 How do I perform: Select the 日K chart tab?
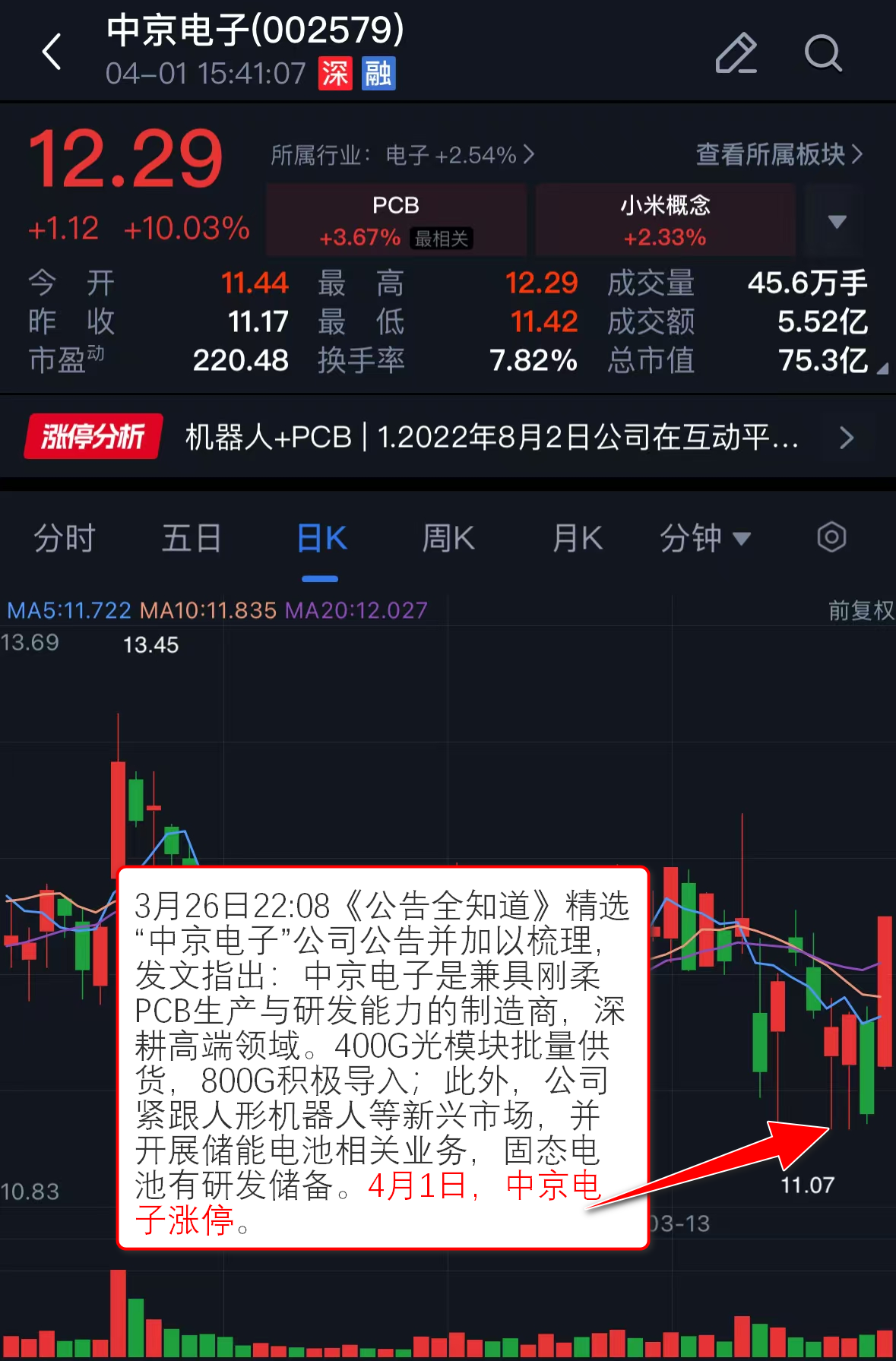point(321,539)
